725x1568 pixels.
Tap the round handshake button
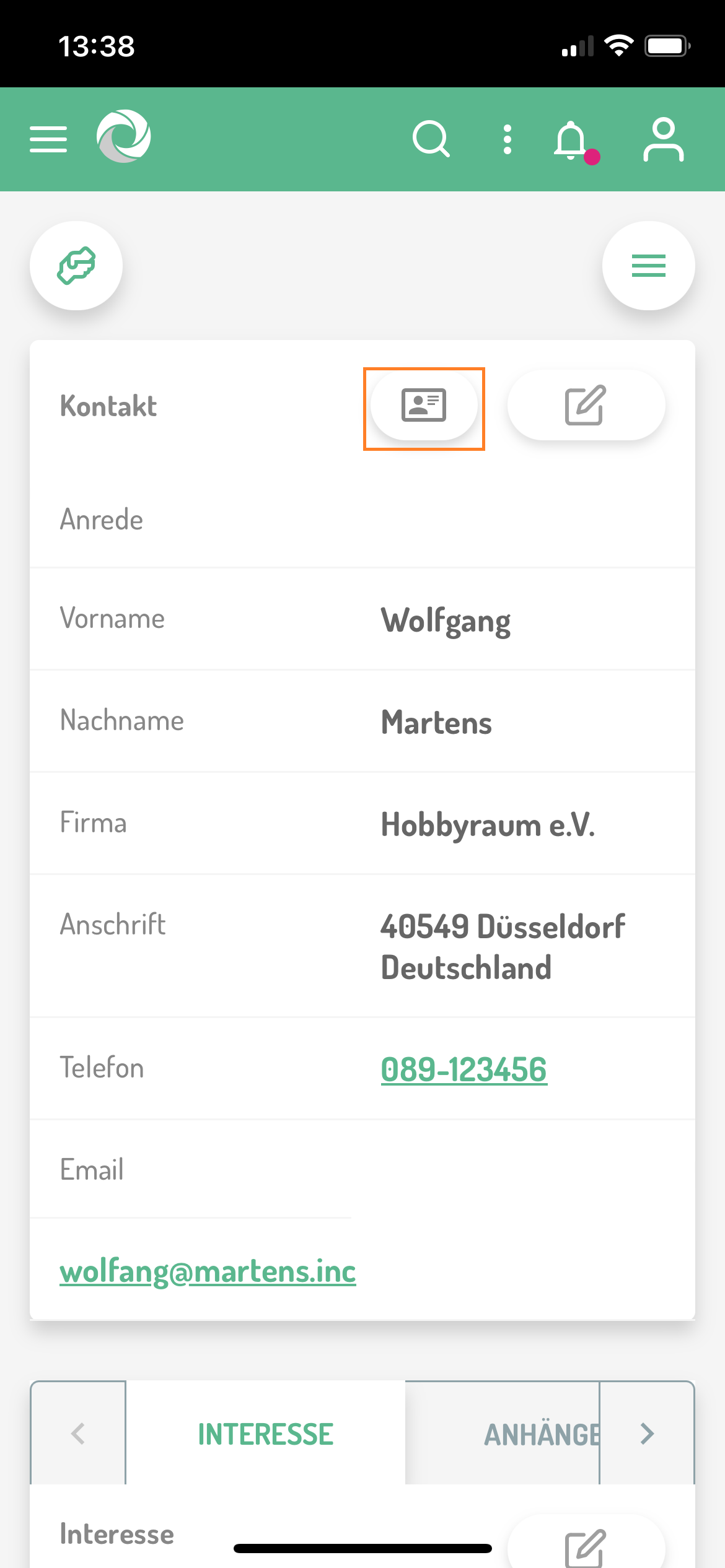point(76,266)
